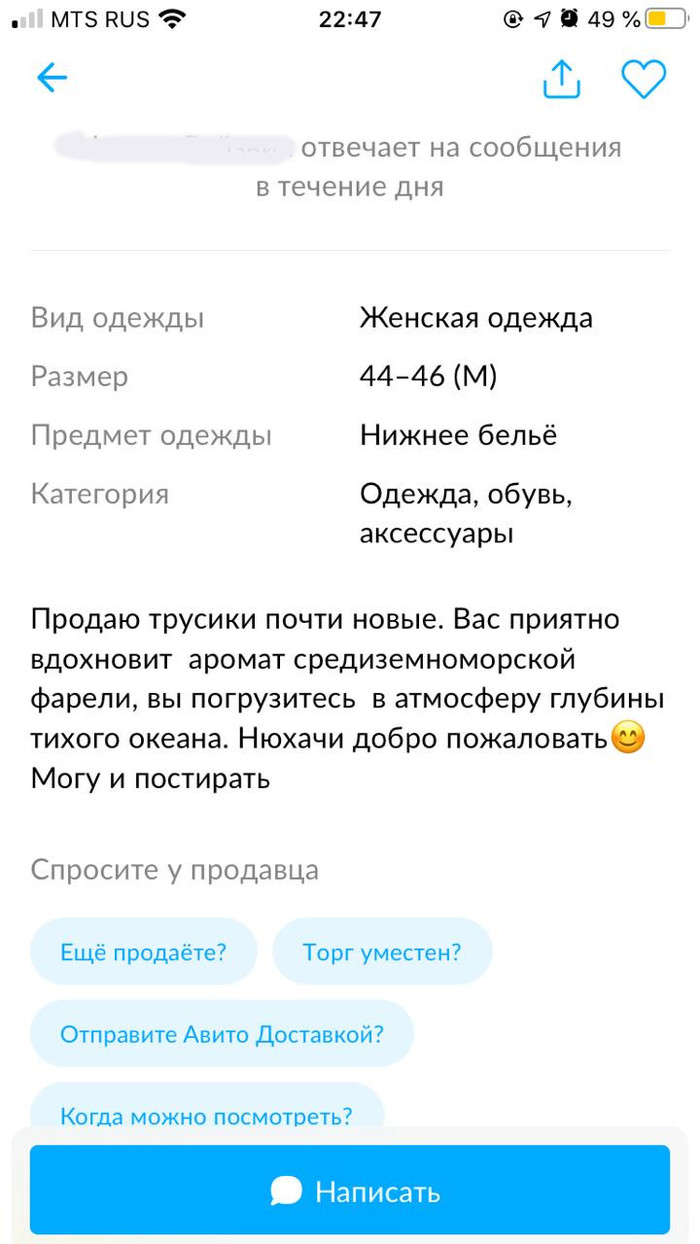Ask the seller "Ещё продаёте?"
Screen dimensions: 700x1244
tap(143, 951)
